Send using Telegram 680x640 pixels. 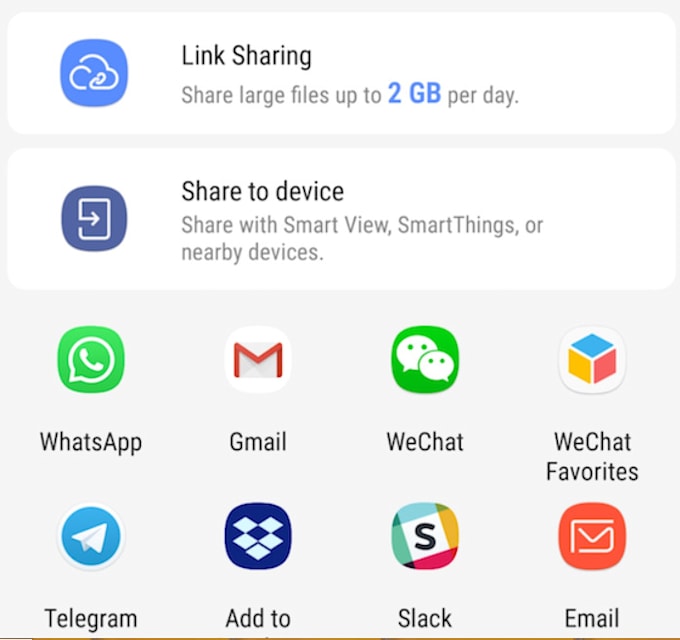click(91, 536)
